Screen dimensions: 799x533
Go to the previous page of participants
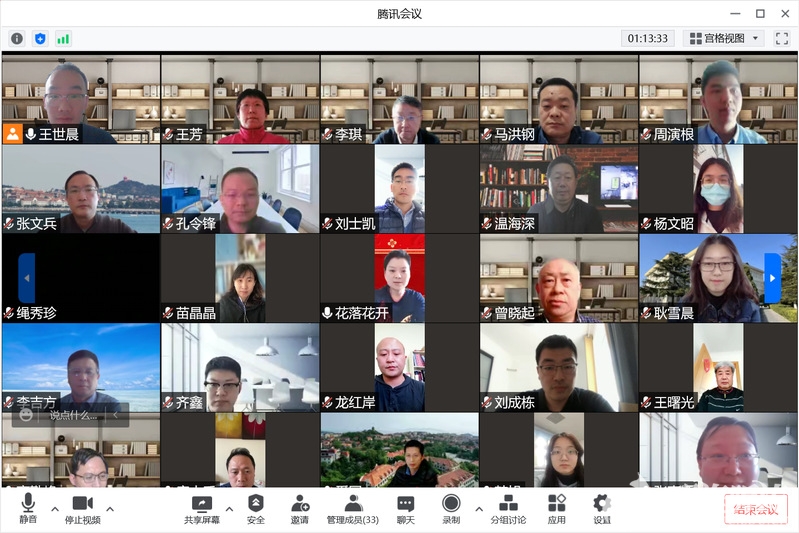pos(27,278)
